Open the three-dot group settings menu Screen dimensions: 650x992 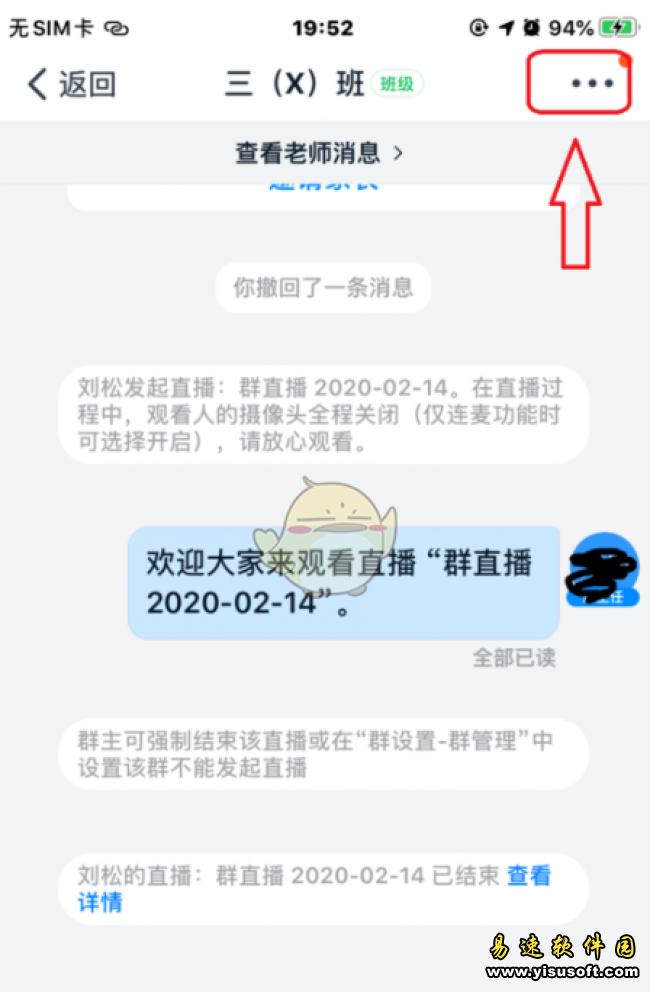tap(592, 84)
